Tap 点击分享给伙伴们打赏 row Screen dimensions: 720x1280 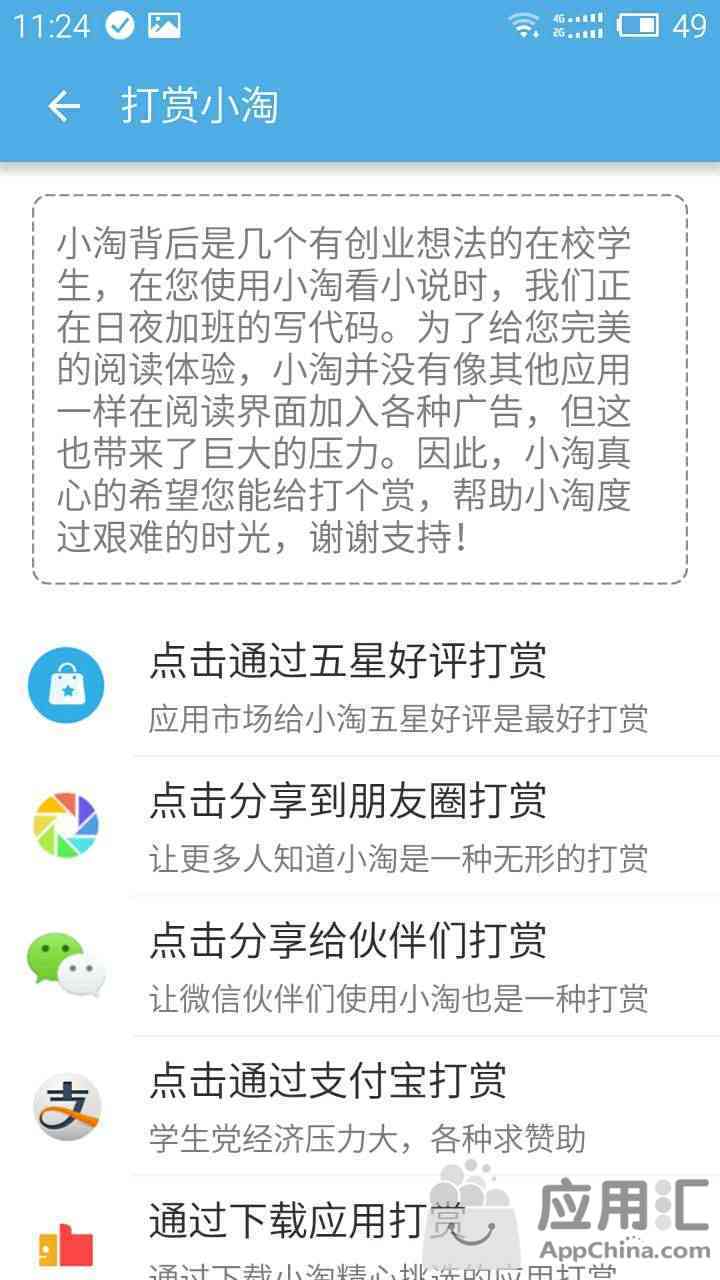pos(360,966)
